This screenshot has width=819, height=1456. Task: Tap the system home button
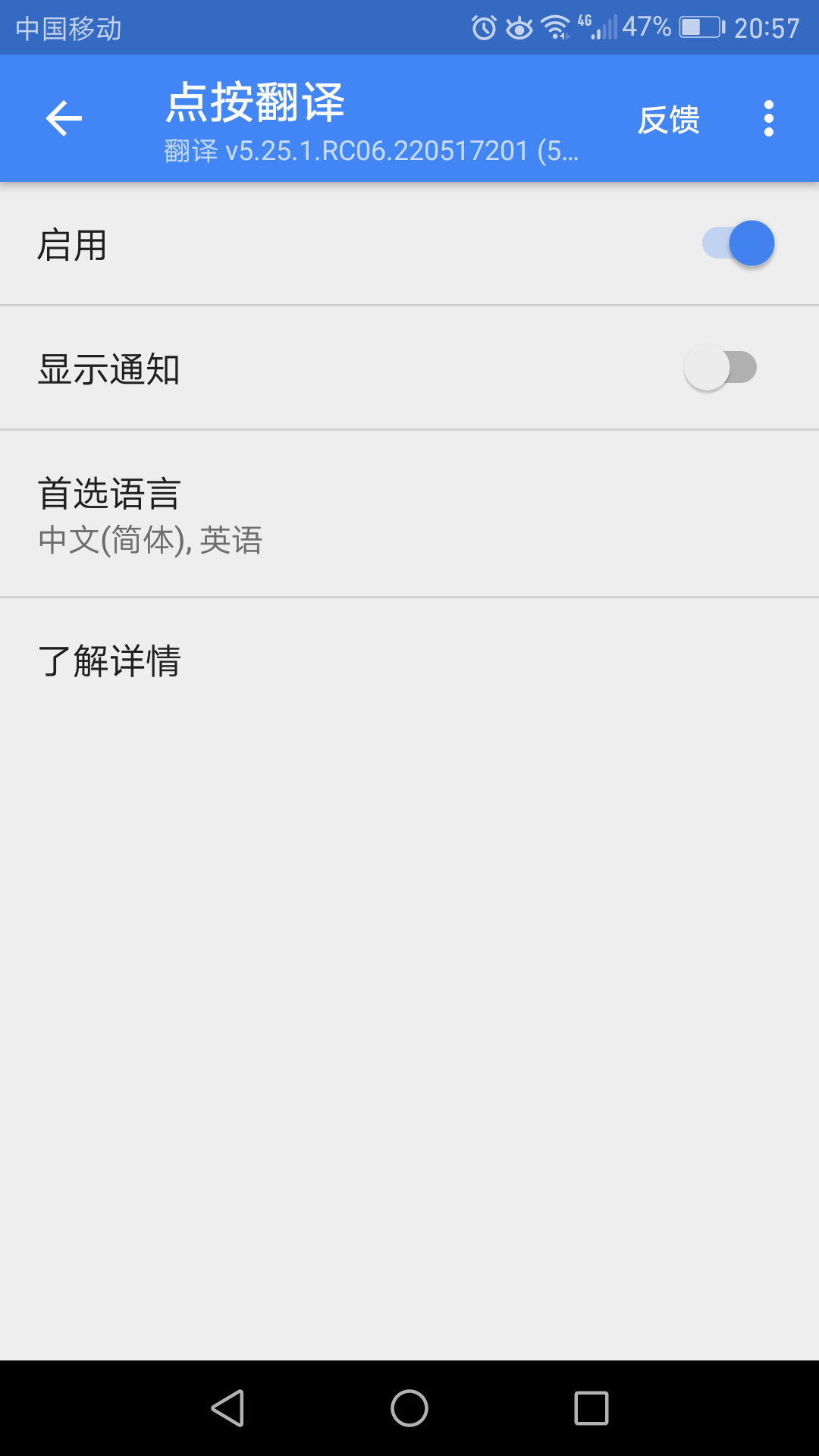pos(409,1408)
